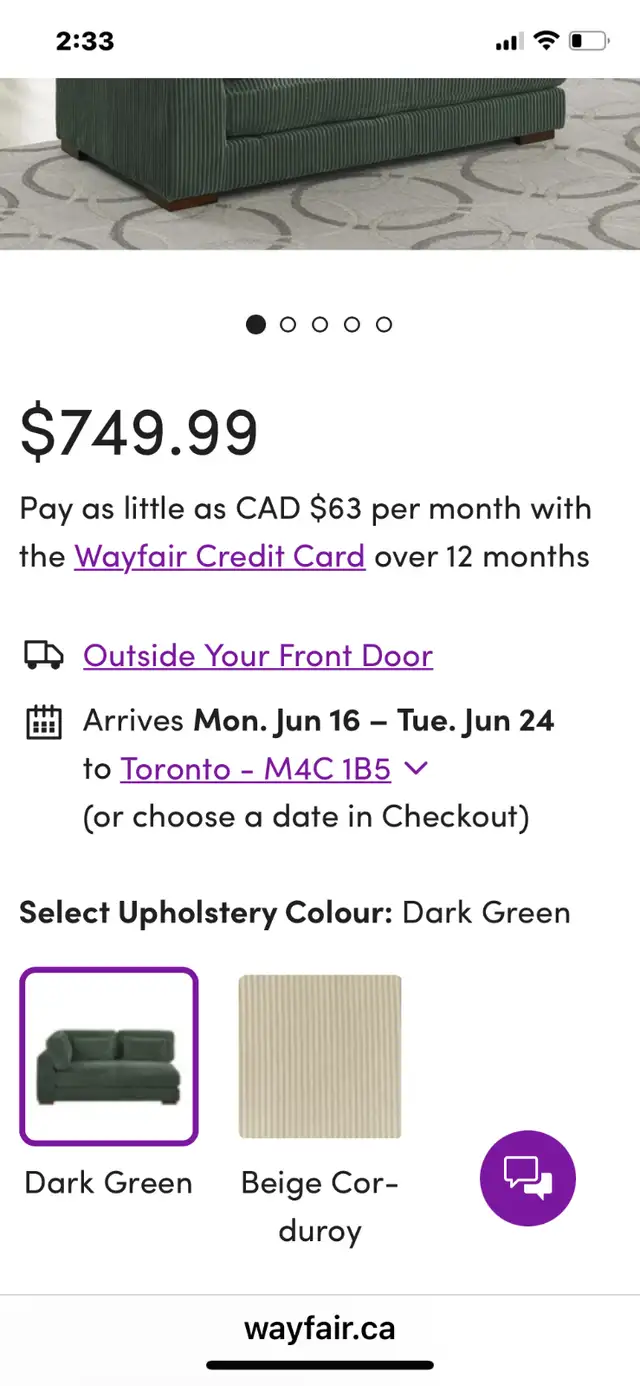Open the purple live chat button

[528, 1178]
